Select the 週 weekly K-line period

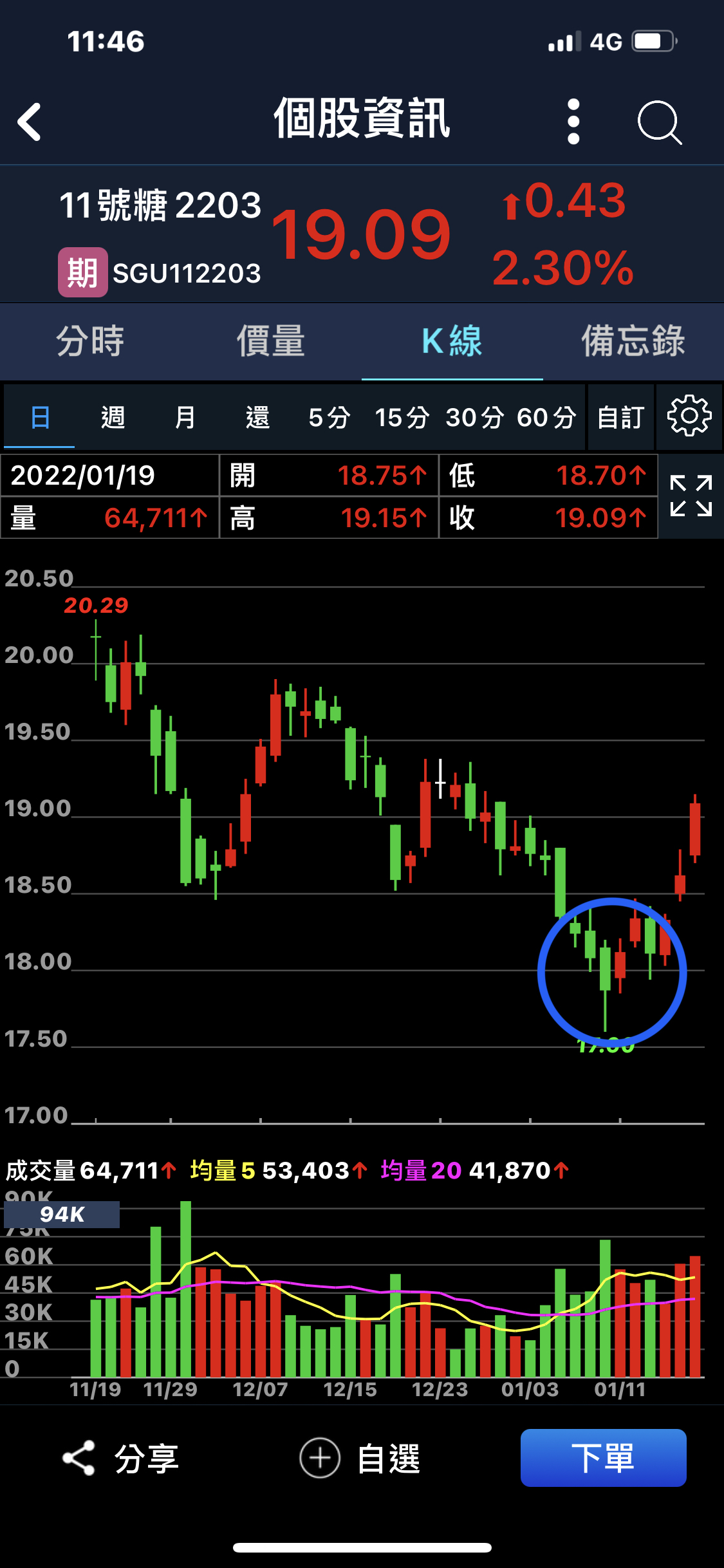[x=113, y=417]
